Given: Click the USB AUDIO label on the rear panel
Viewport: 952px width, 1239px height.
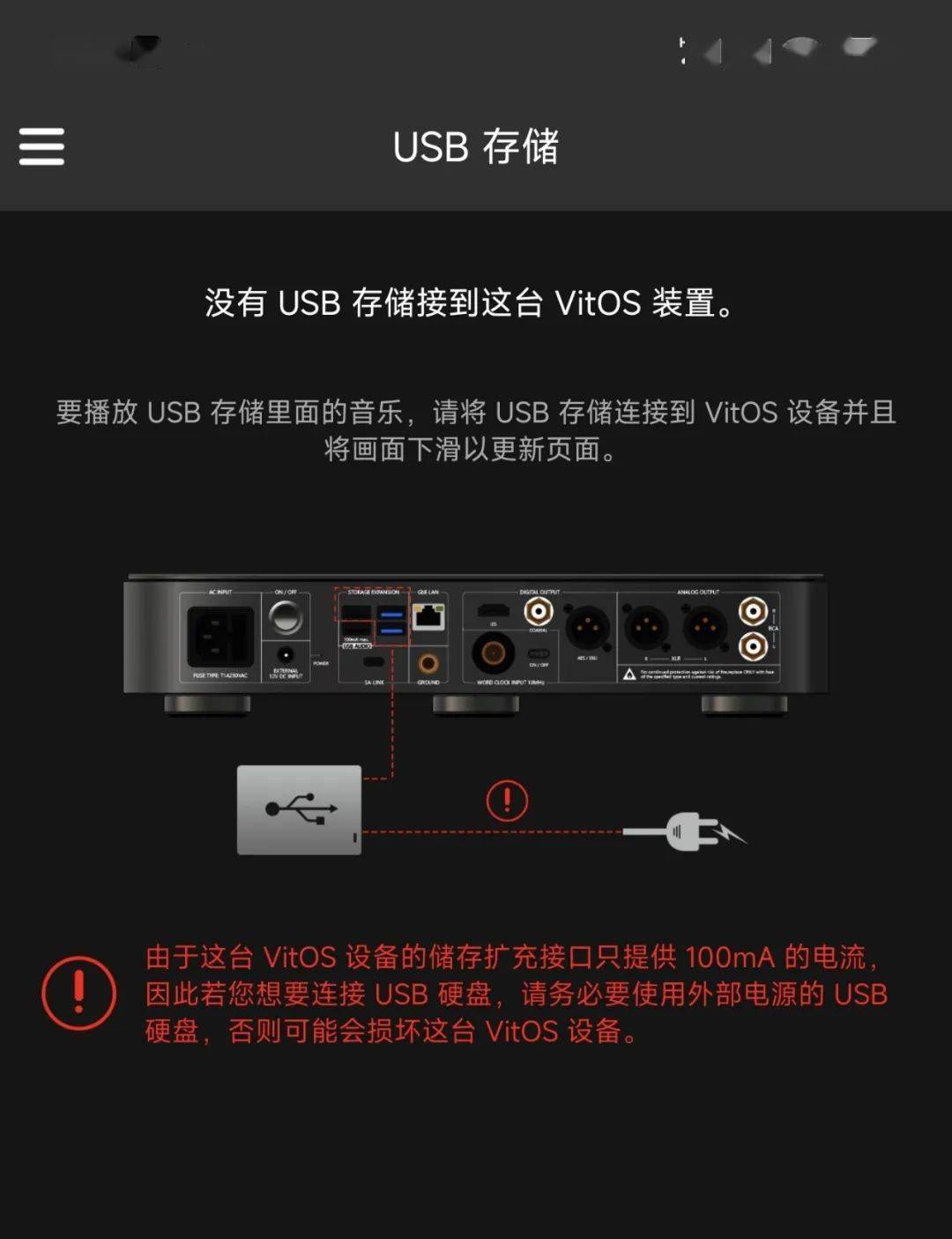Looking at the screenshot, I should pos(357,646).
